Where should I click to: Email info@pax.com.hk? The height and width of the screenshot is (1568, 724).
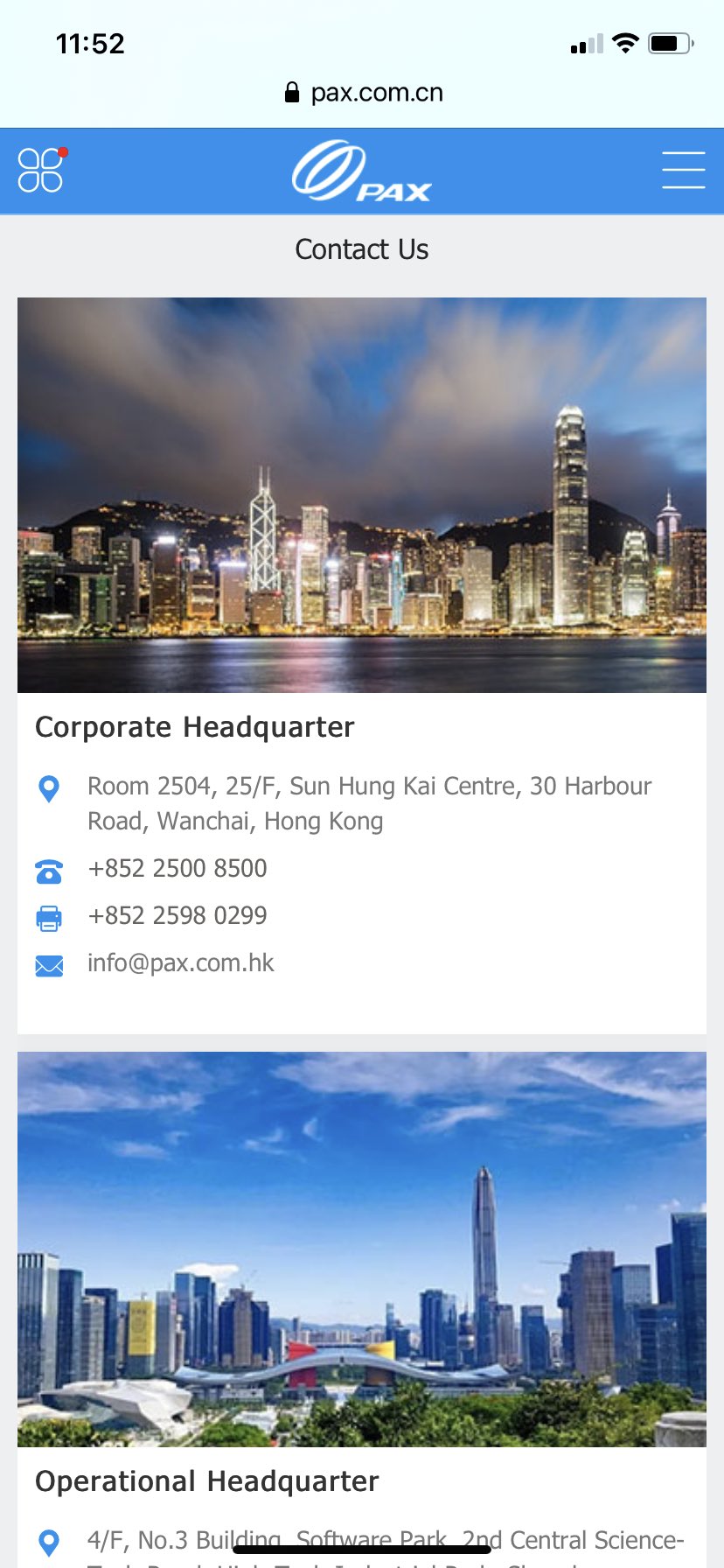[x=181, y=962]
